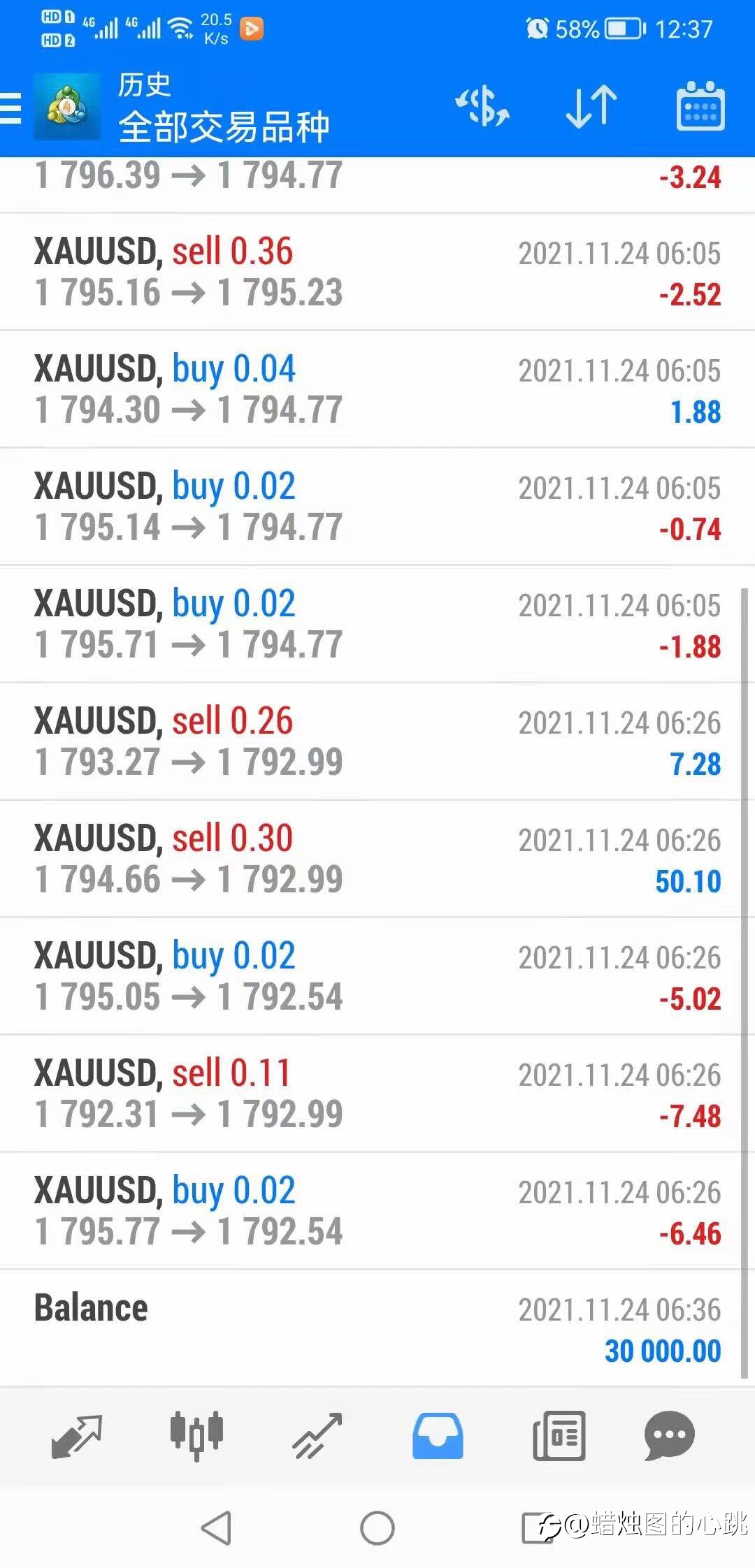The image size is (755, 1568).
Task: Open the symbol filter dollar icon
Action: 482,107
